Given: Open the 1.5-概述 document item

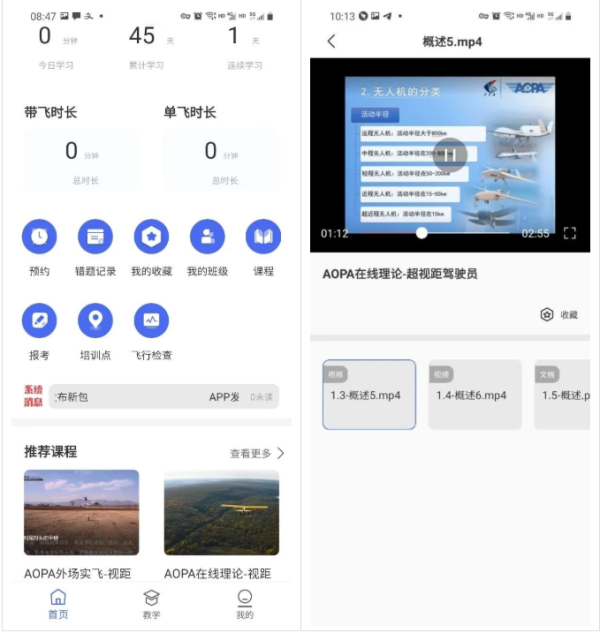Looking at the screenshot, I should (x=563, y=395).
